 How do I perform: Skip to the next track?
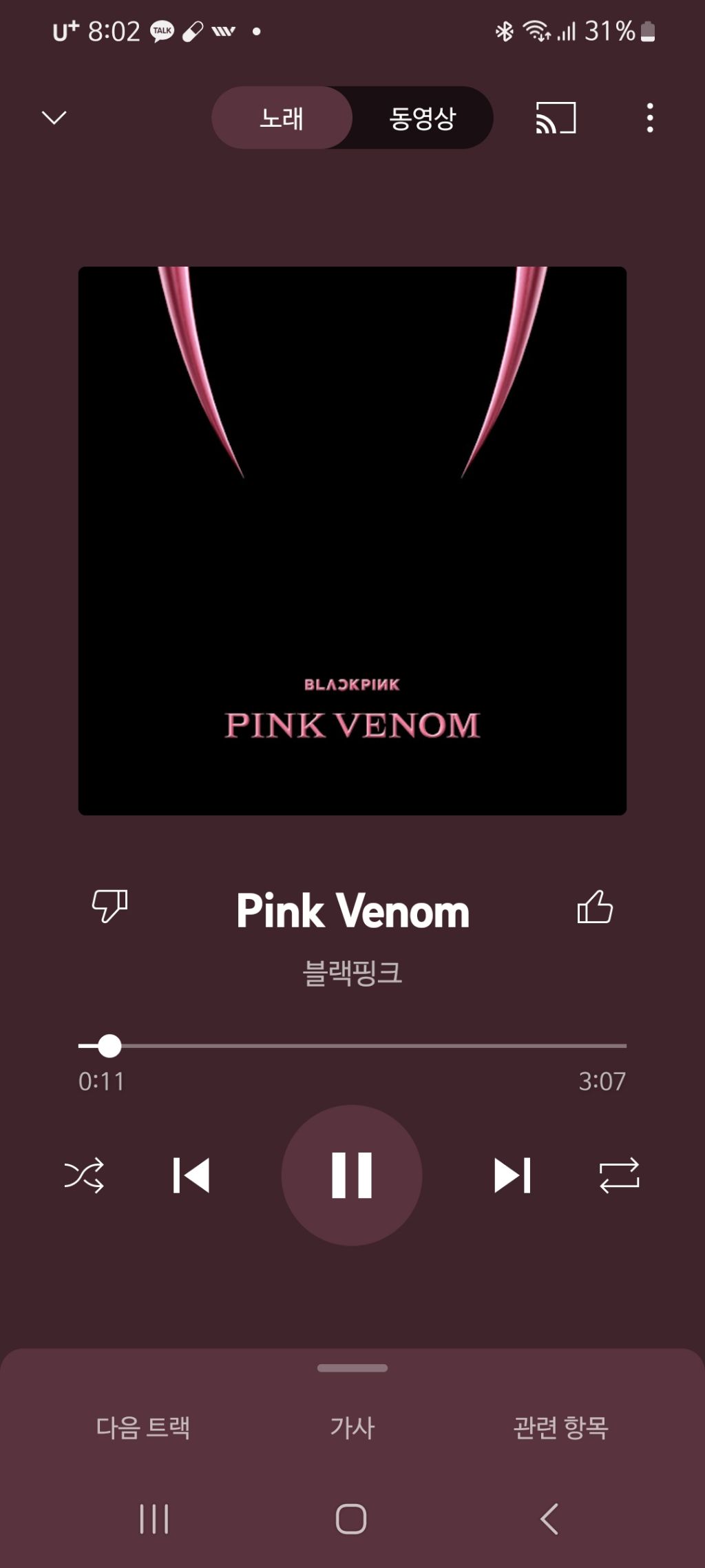pyautogui.click(x=512, y=1175)
